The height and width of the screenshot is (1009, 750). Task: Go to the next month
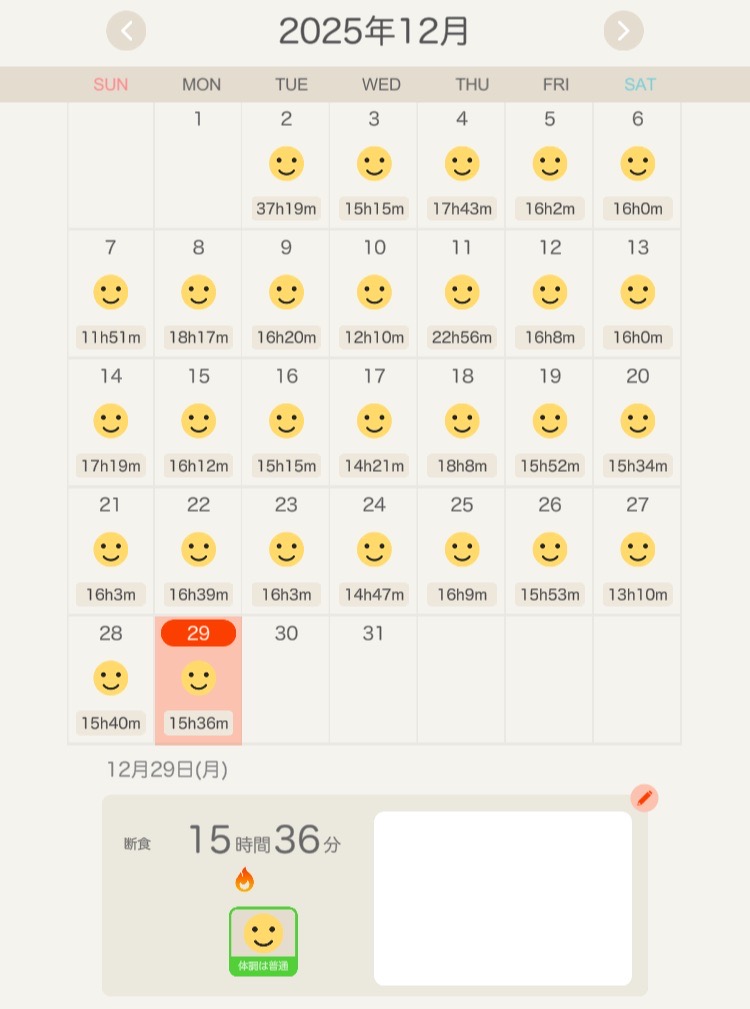click(x=623, y=31)
